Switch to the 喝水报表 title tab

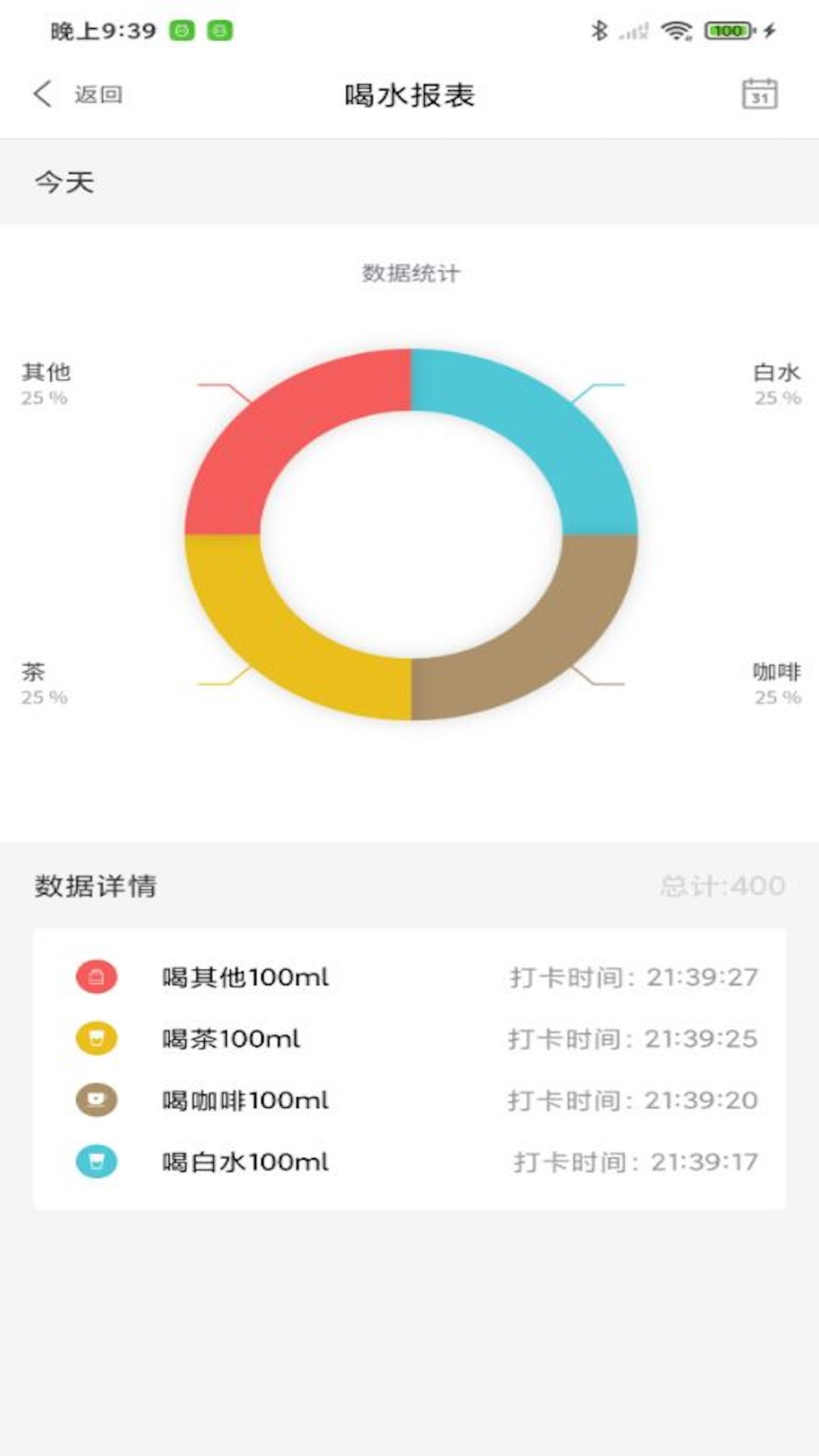(409, 97)
